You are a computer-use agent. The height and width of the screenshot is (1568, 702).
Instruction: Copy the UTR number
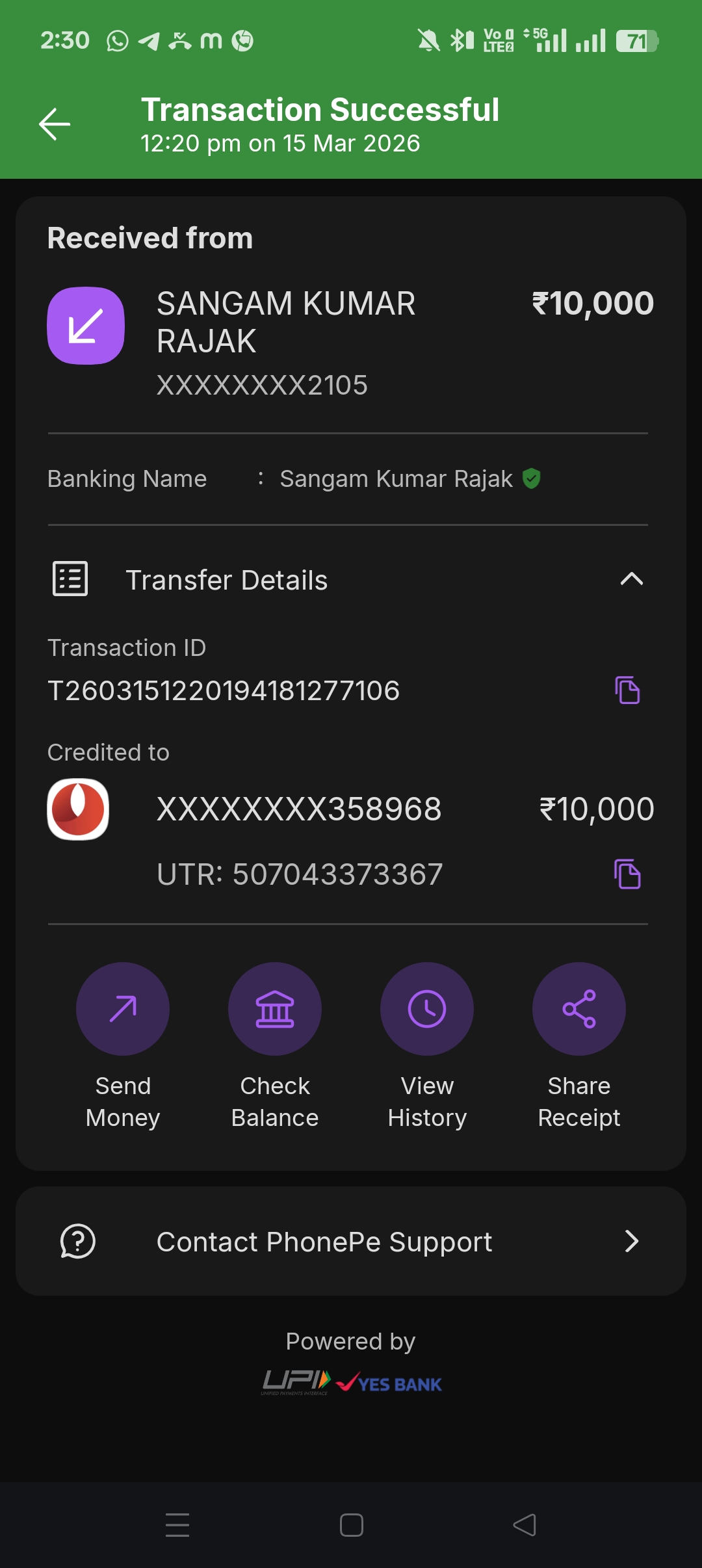pyautogui.click(x=627, y=874)
